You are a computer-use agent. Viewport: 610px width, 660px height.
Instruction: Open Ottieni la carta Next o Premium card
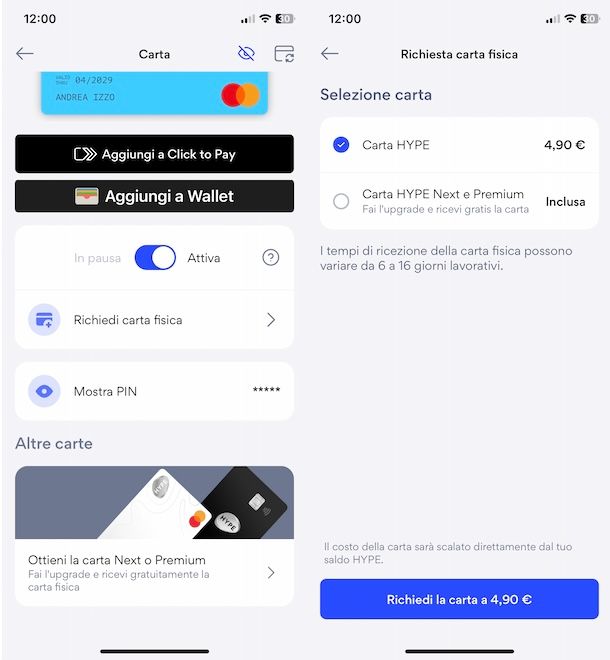[154, 572]
